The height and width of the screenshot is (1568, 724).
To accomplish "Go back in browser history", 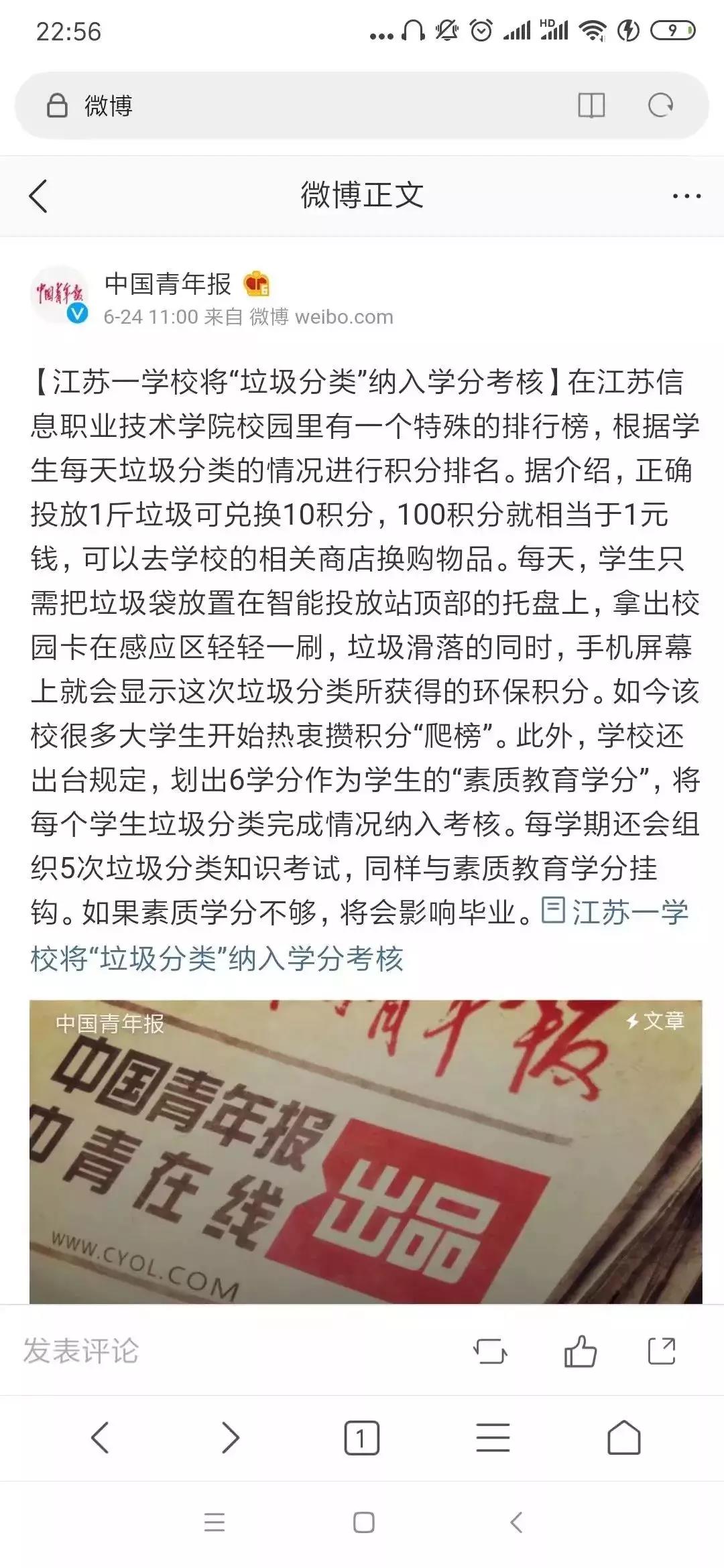I will [100, 1437].
